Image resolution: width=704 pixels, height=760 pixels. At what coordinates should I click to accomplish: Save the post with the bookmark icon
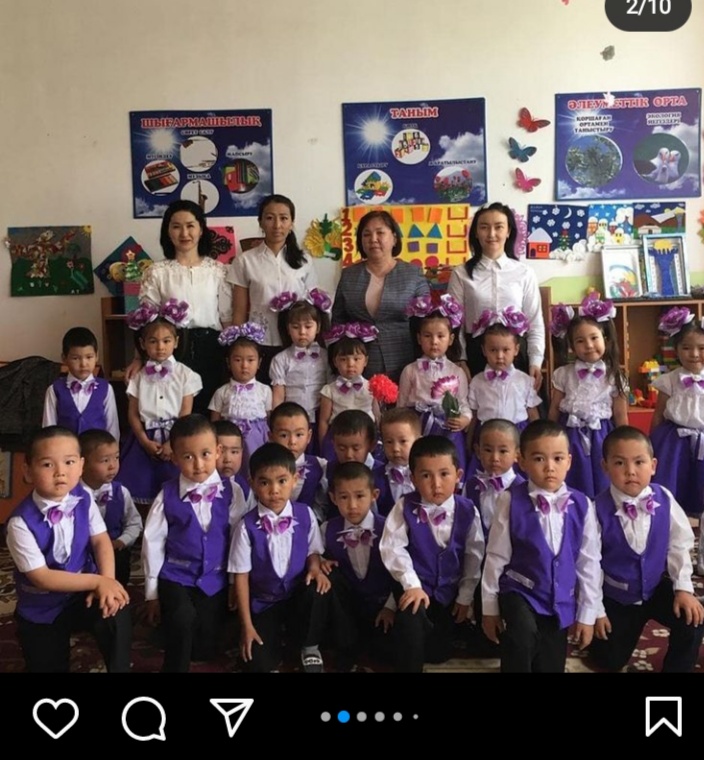point(663,717)
